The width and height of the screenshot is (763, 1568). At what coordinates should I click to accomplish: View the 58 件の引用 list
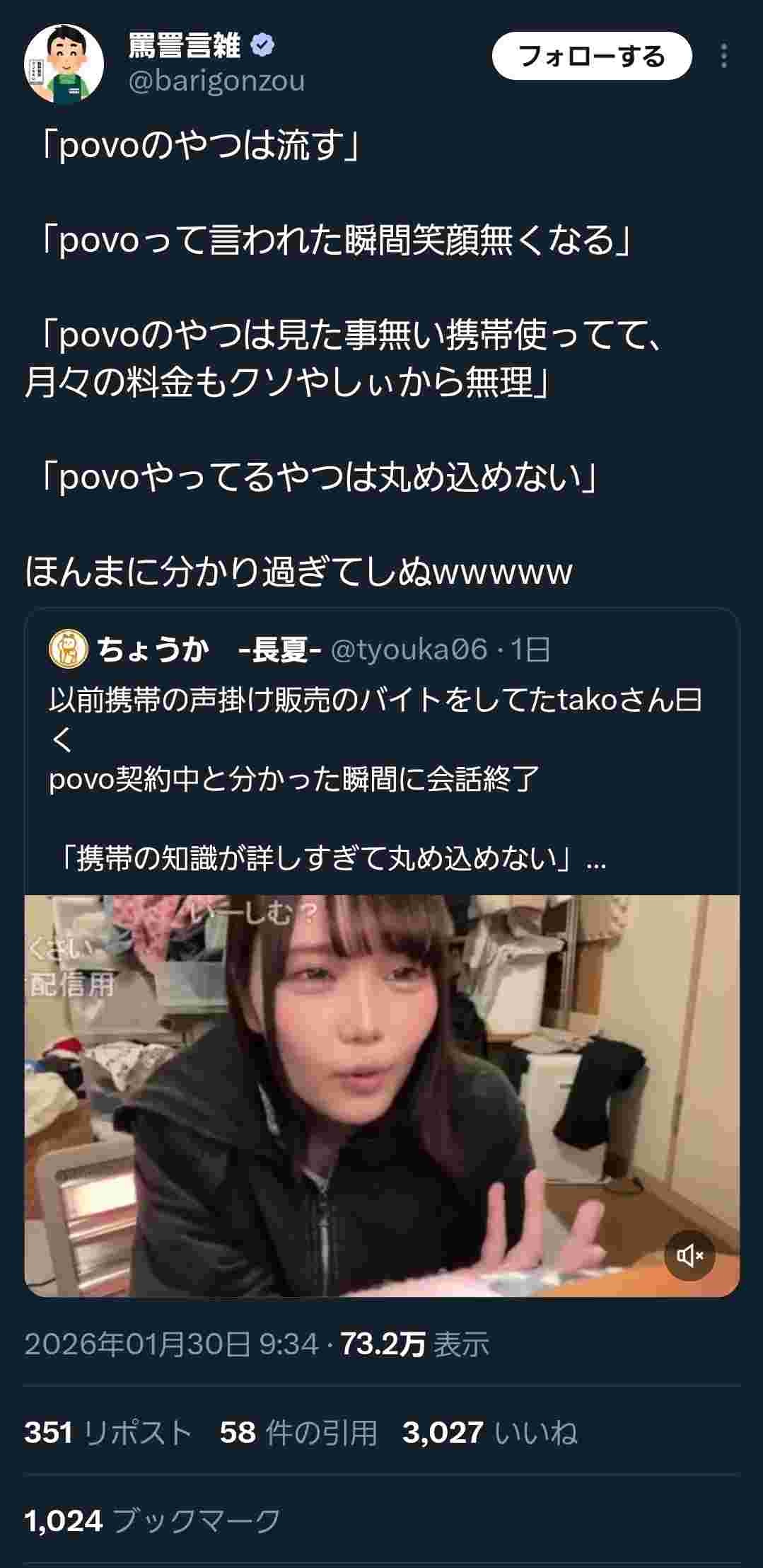click(x=298, y=1433)
